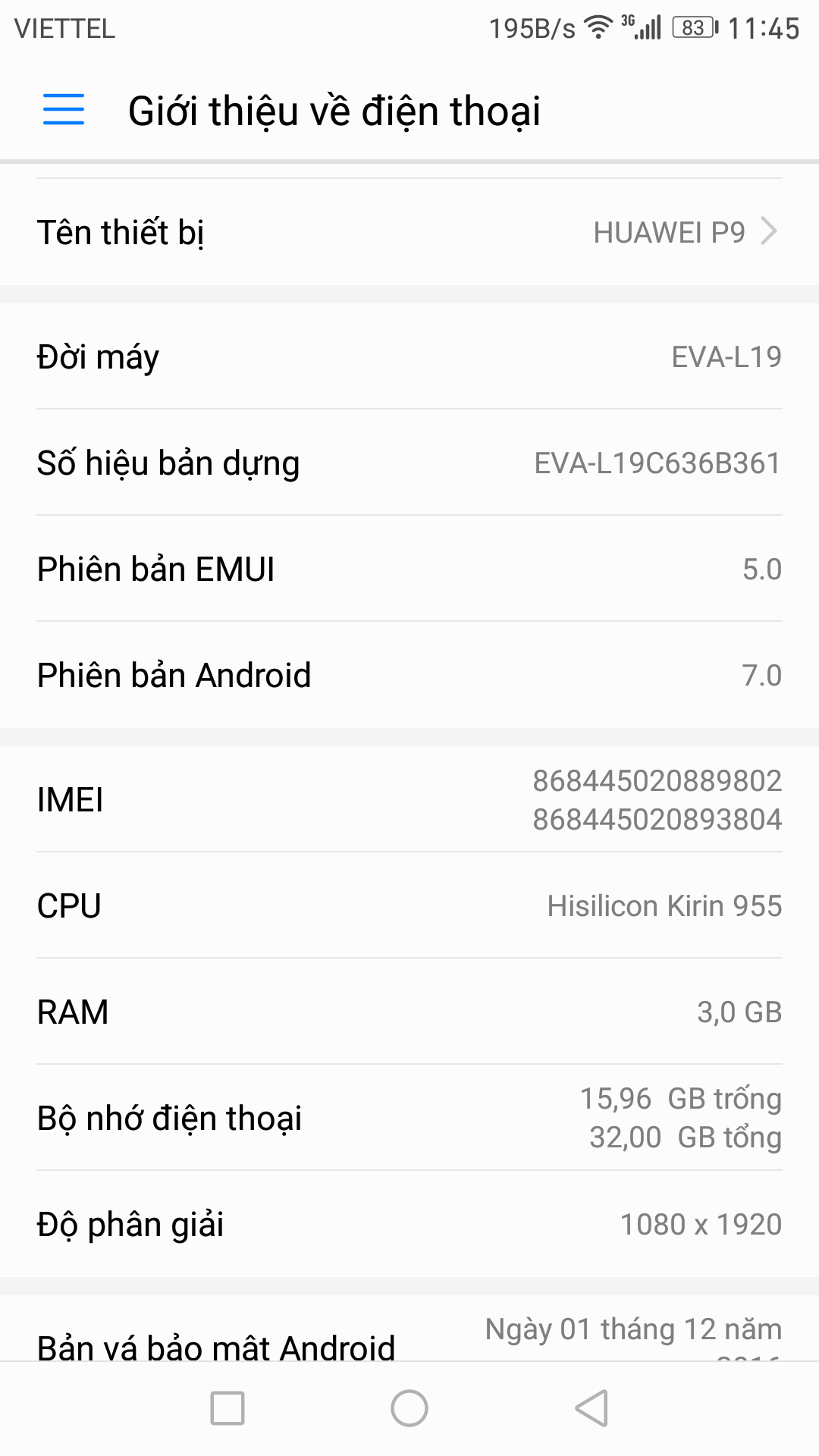Show recent apps
The image size is (819, 1456).
point(227,1409)
